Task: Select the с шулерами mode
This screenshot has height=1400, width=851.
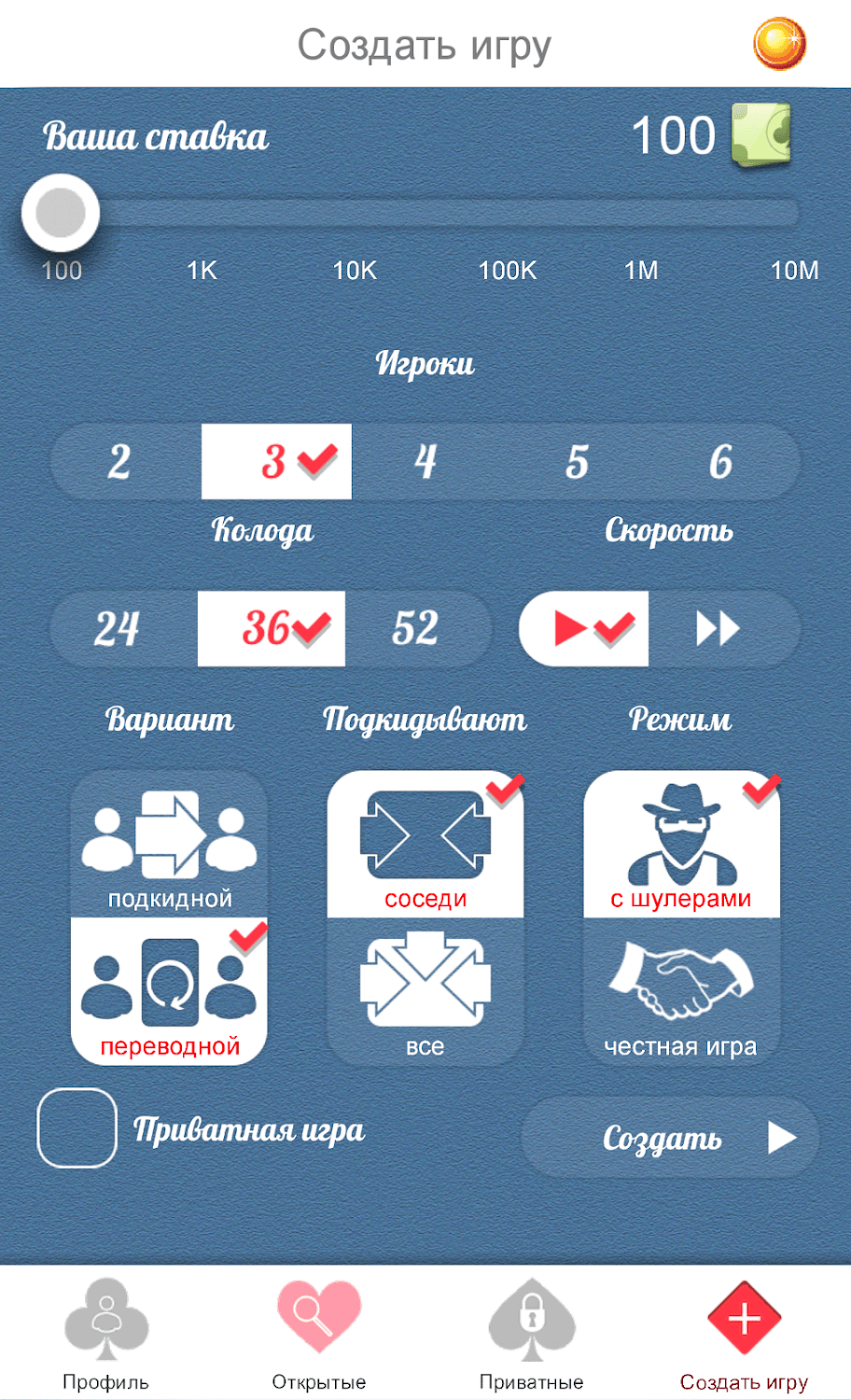Action: coord(681,845)
